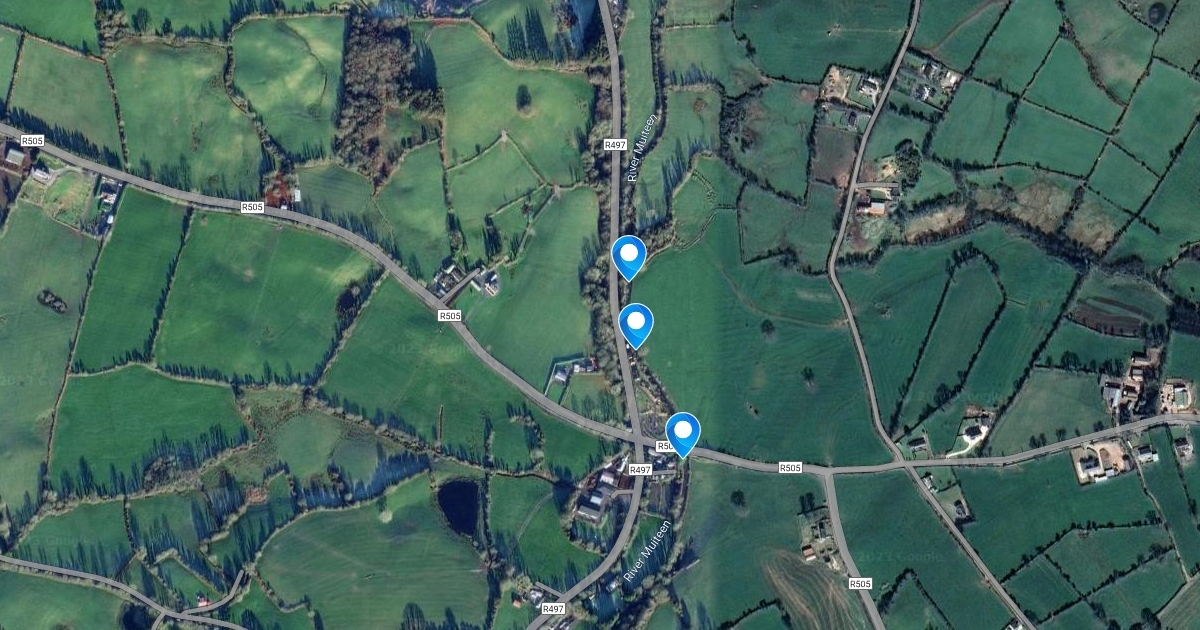The image size is (1200, 630).
Task: Select the map pin at the R505 junction
Action: pos(683,432)
